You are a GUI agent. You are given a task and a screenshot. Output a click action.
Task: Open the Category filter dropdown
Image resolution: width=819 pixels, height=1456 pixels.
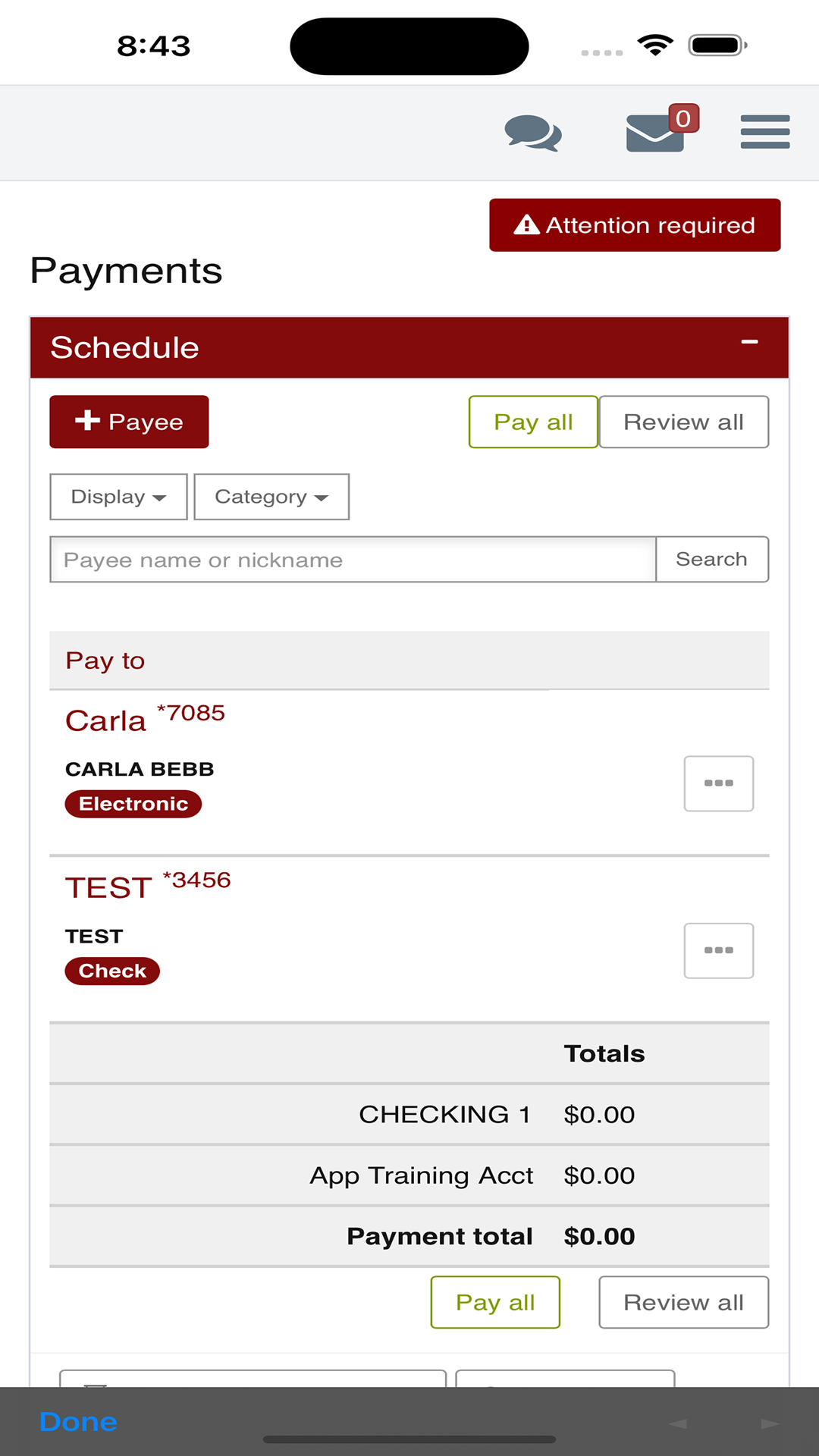coord(271,497)
